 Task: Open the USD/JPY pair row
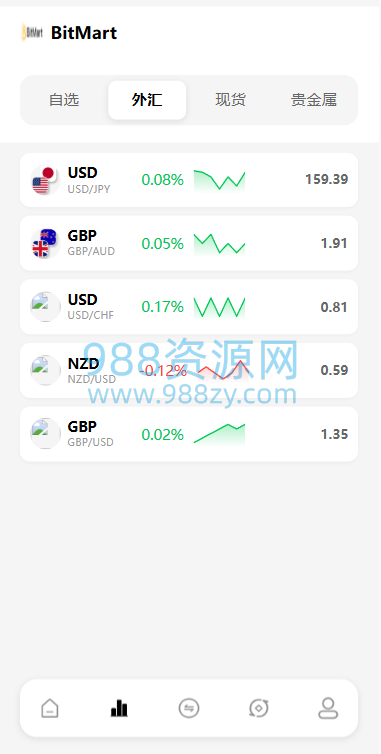[x=189, y=180]
